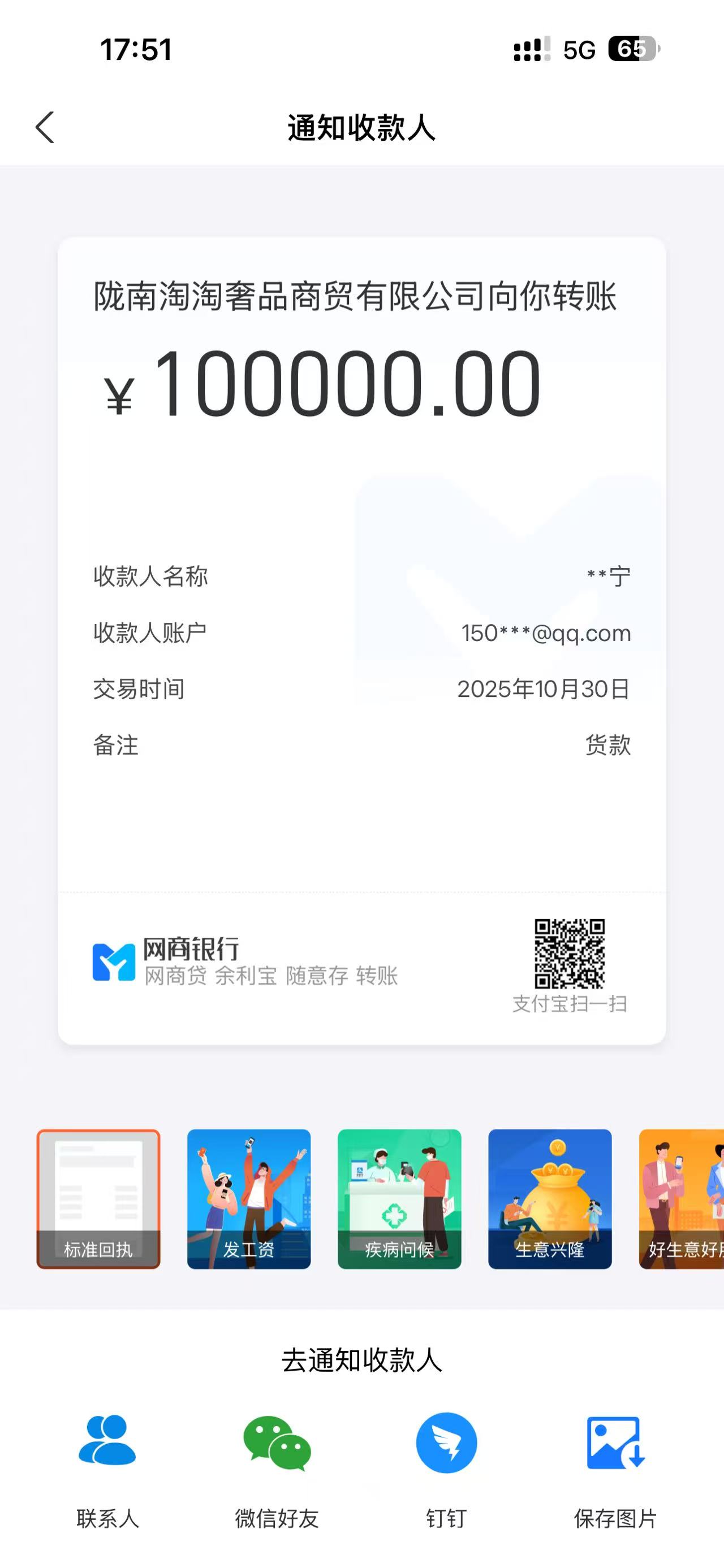Apply the 生意兴隆 receipt template
724x1568 pixels.
[x=549, y=1198]
